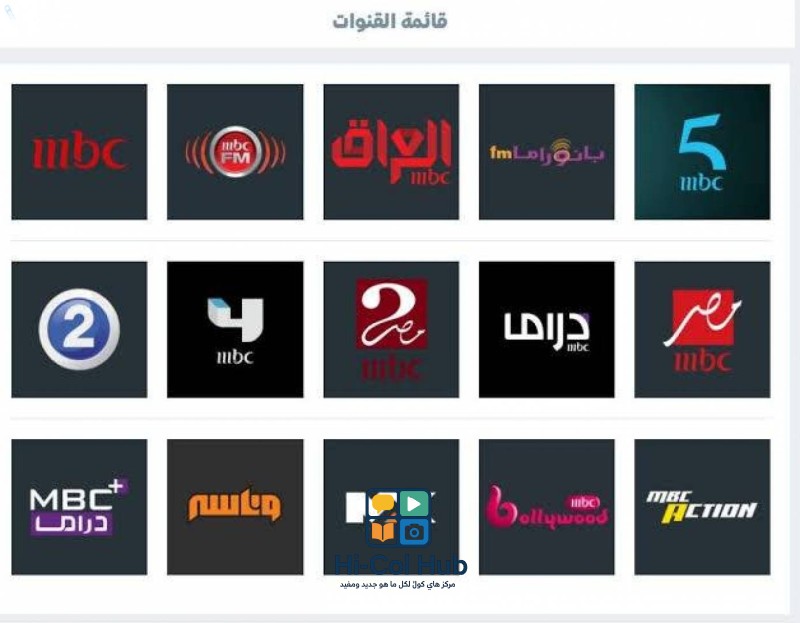Tap the Wanasah channel tile
The height and width of the screenshot is (623, 800).
point(235,507)
